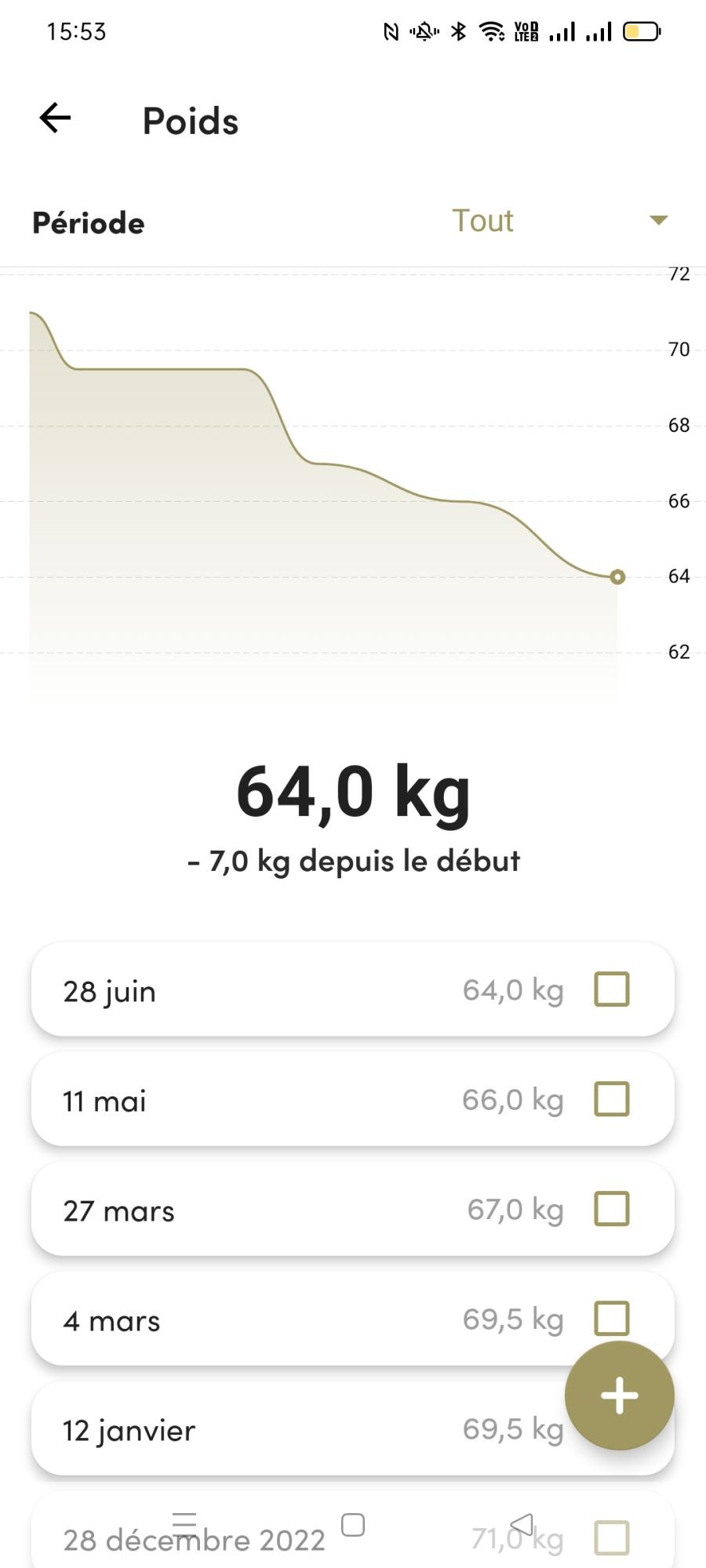Open the Période dropdown set to Tout

pos(560,221)
